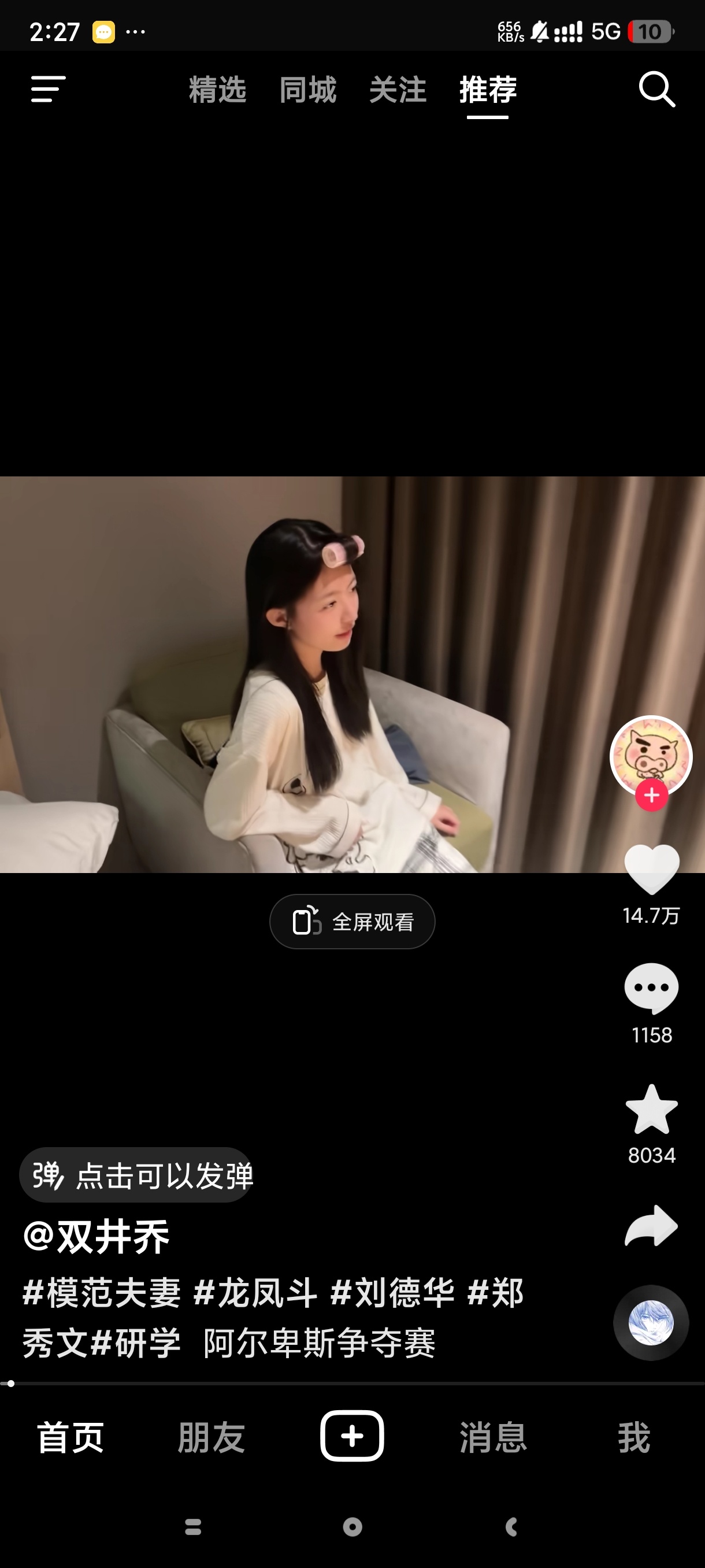This screenshot has width=705, height=1568.
Task: Open the creator's pig avatar profile
Action: click(651, 755)
